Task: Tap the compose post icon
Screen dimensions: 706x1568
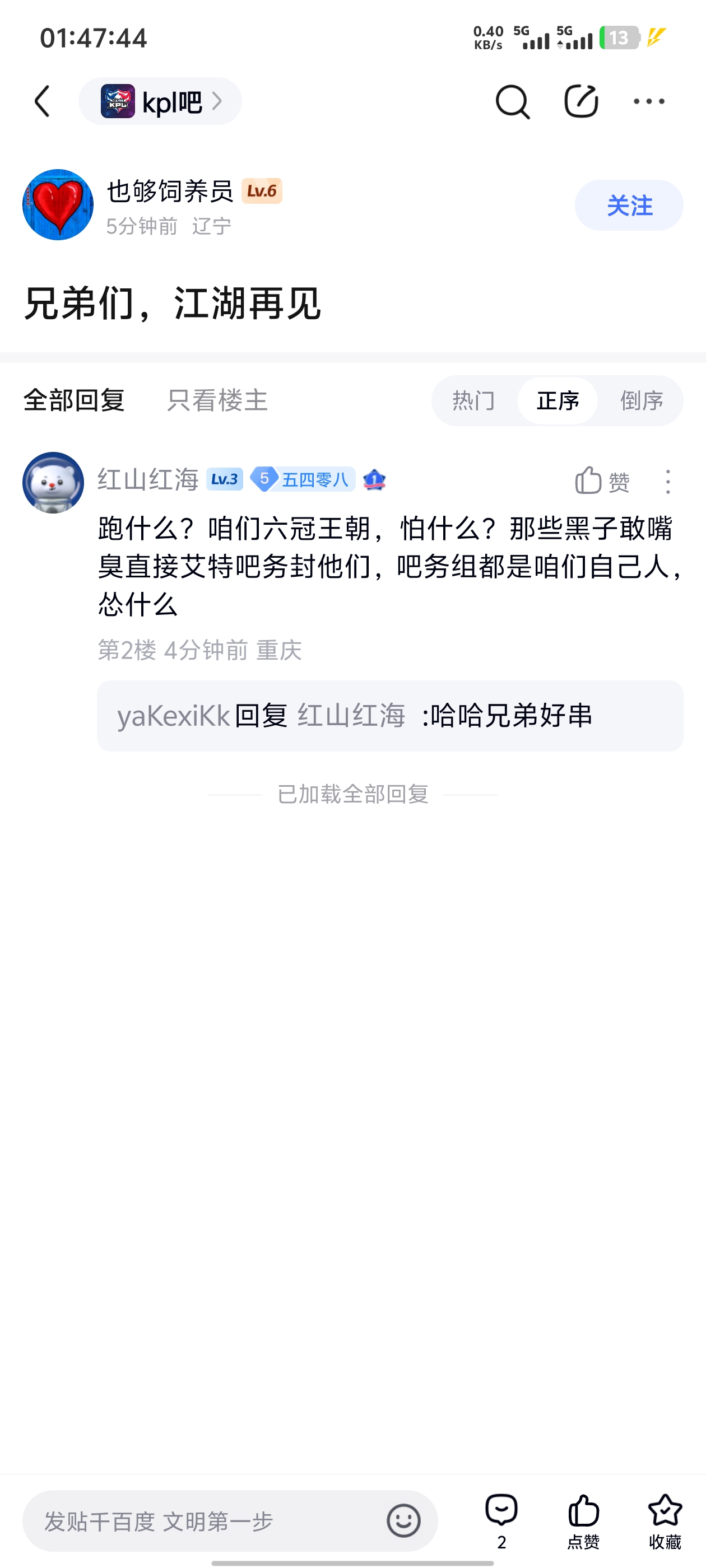Action: pyautogui.click(x=580, y=101)
